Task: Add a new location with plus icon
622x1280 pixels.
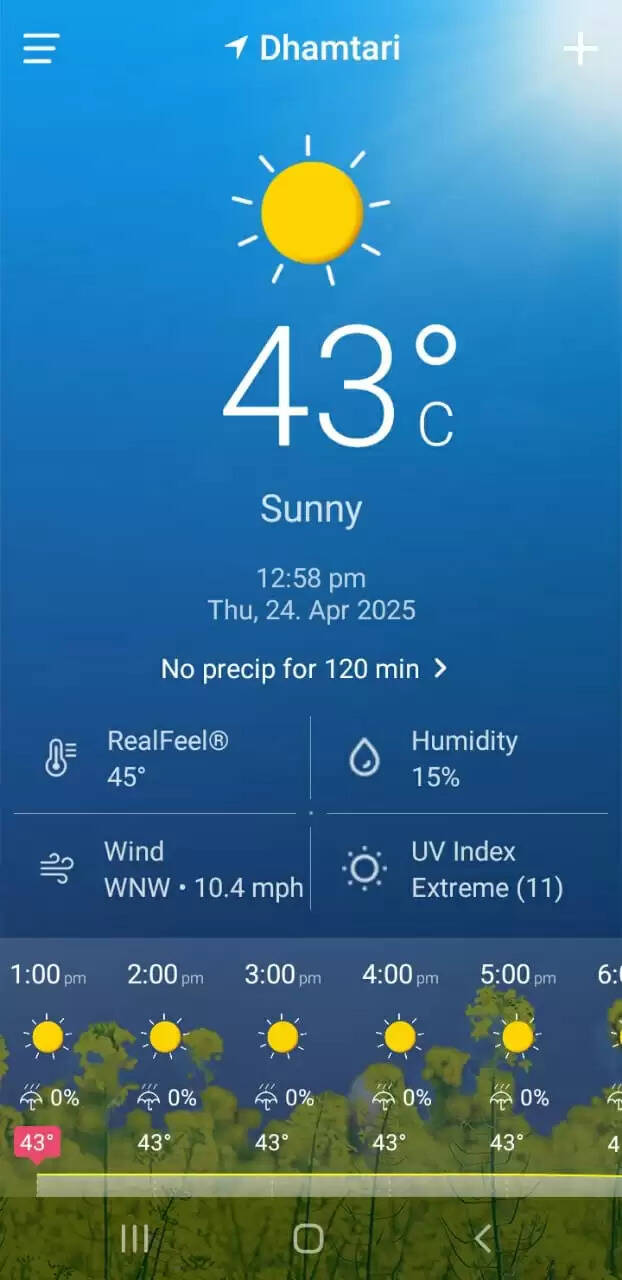Action: click(x=580, y=49)
